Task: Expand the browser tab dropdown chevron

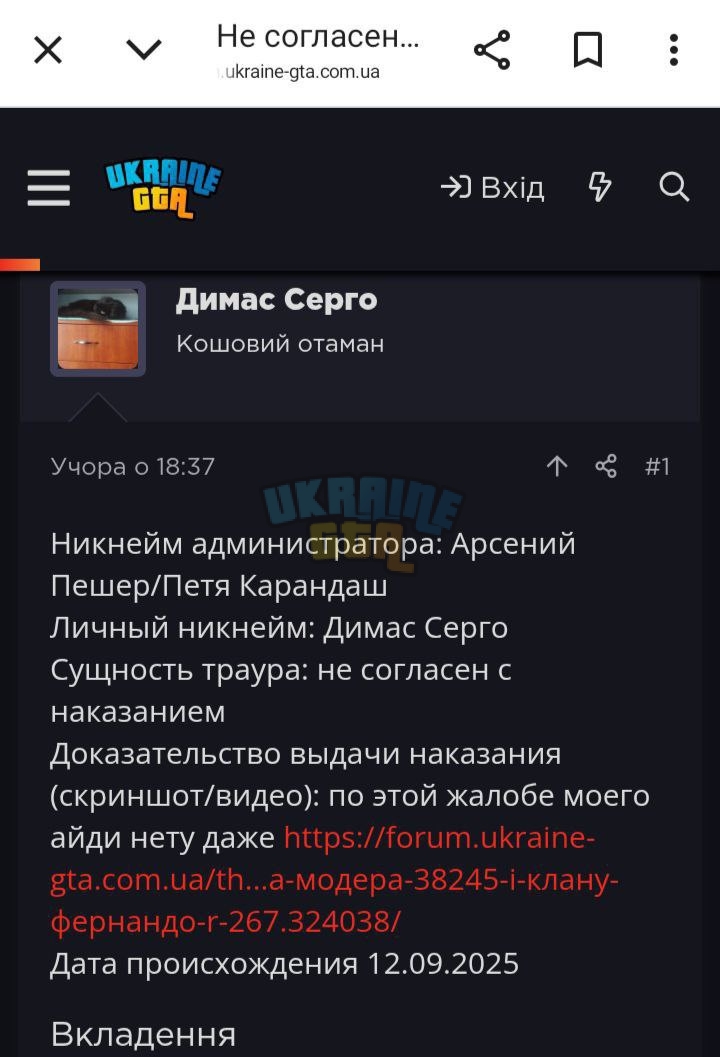Action: (x=144, y=50)
